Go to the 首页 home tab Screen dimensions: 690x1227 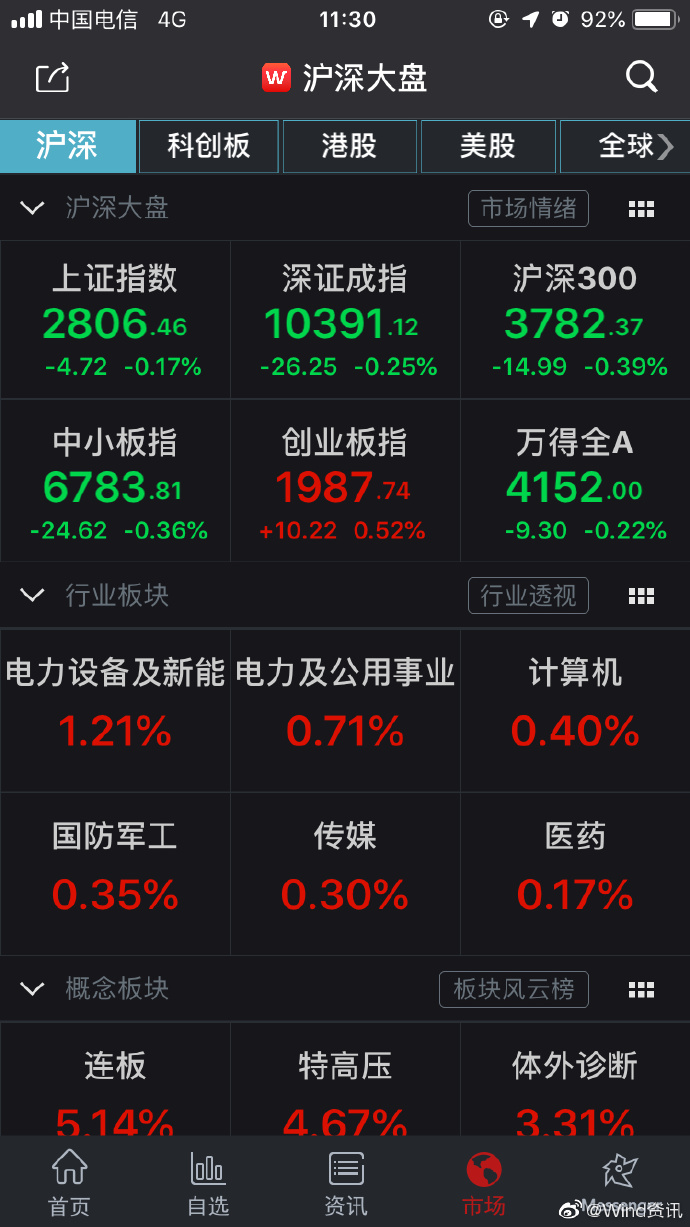pos(69,1182)
